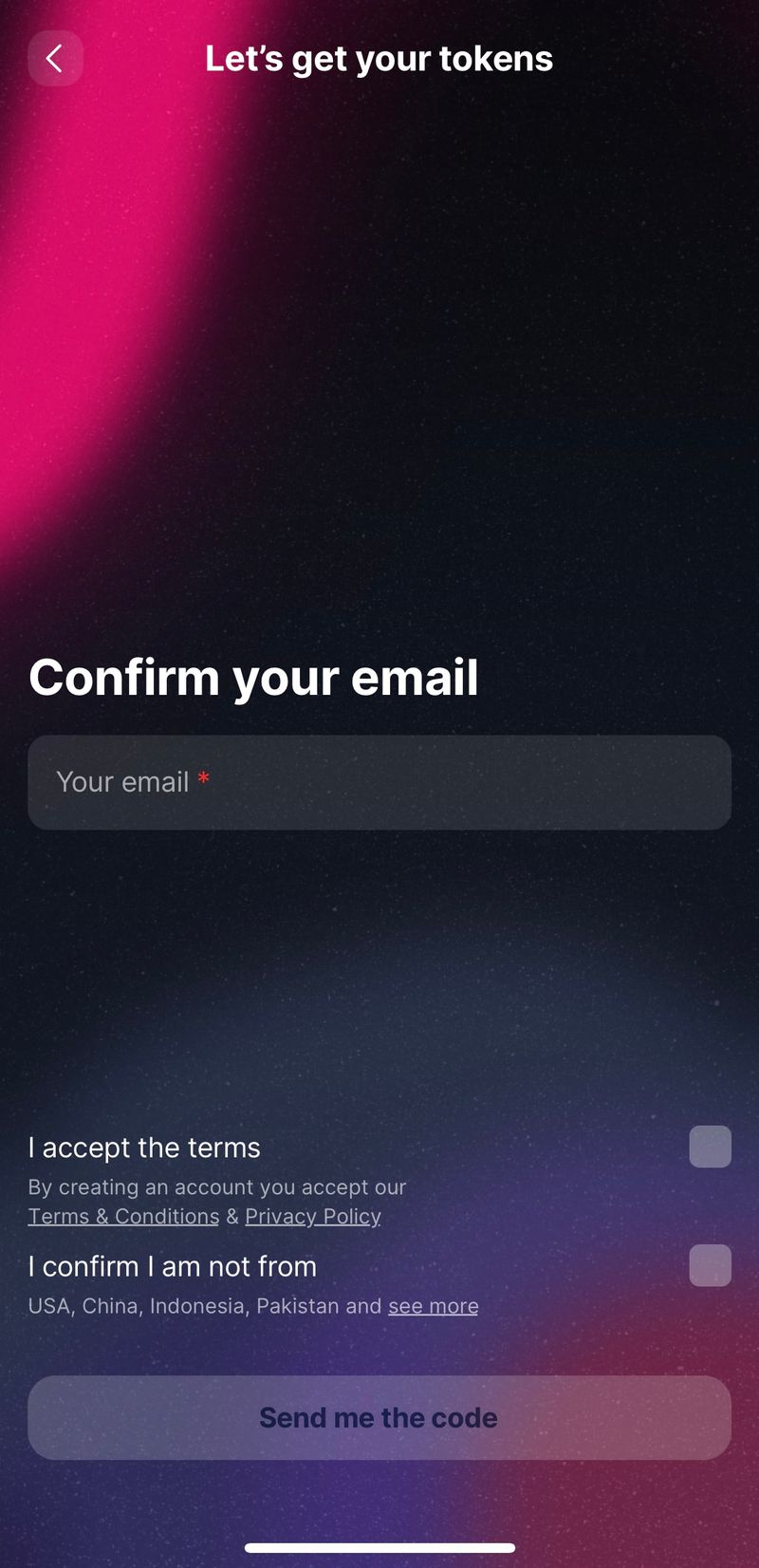This screenshot has height=1568, width=759.
Task: Open the Terms & Conditions link
Action: point(123,1217)
